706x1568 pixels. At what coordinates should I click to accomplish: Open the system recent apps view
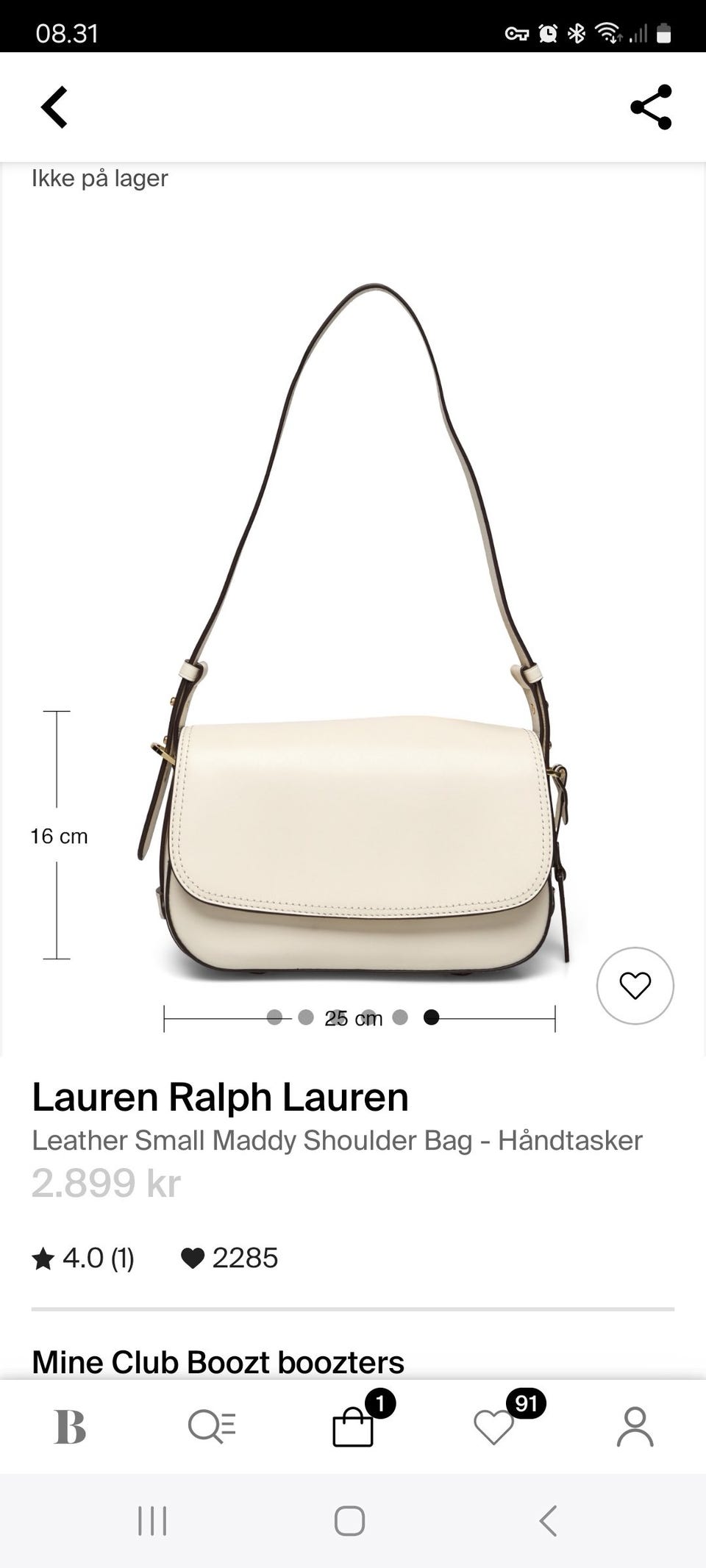click(x=152, y=1521)
